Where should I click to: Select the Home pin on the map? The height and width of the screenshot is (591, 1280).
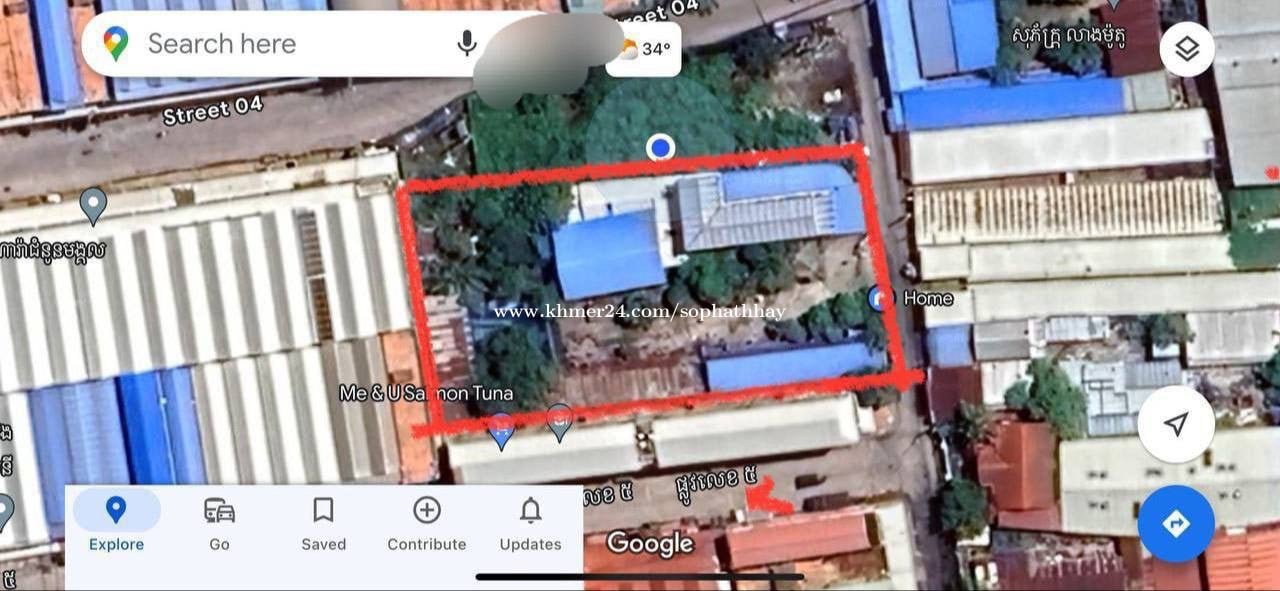point(881,298)
